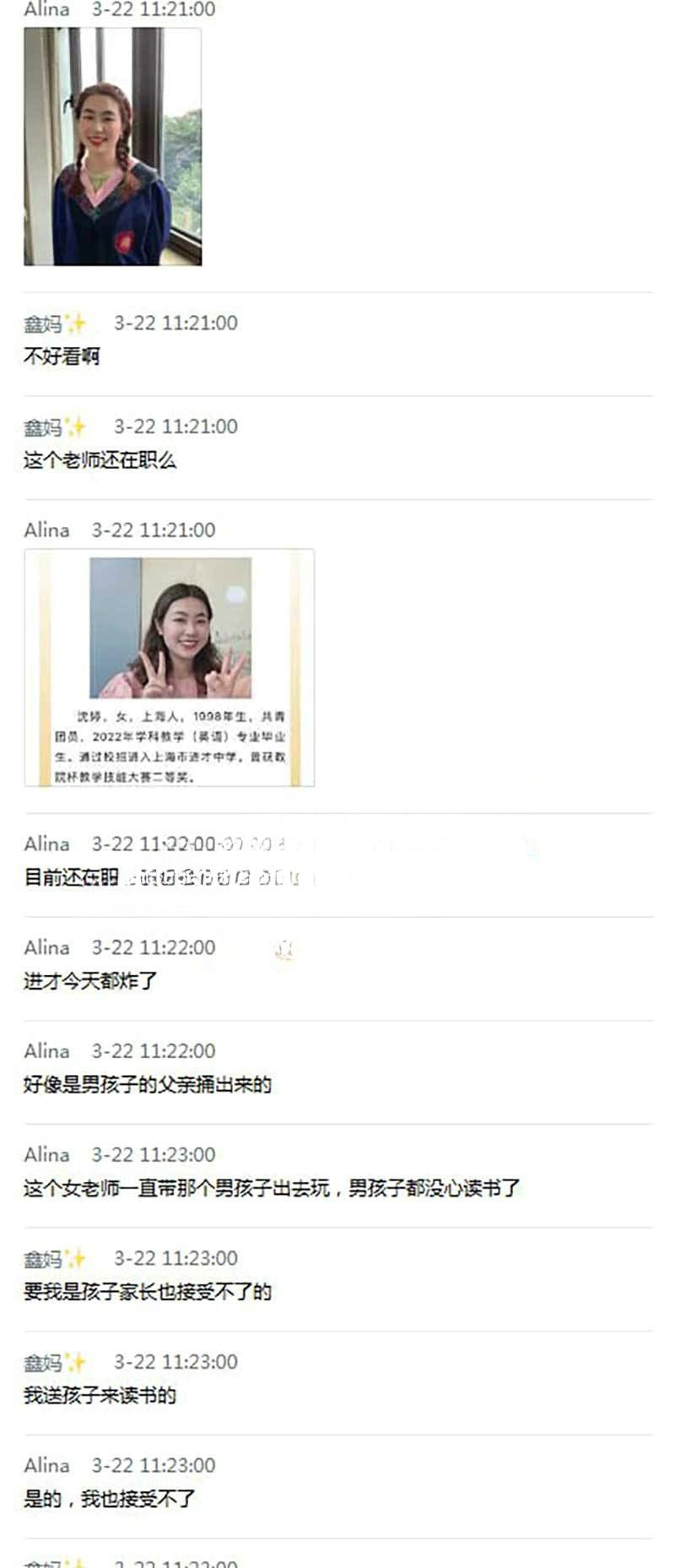This screenshot has width=675, height=1568.
Task: Open Alina's graduation gown photo message
Action: click(x=112, y=147)
